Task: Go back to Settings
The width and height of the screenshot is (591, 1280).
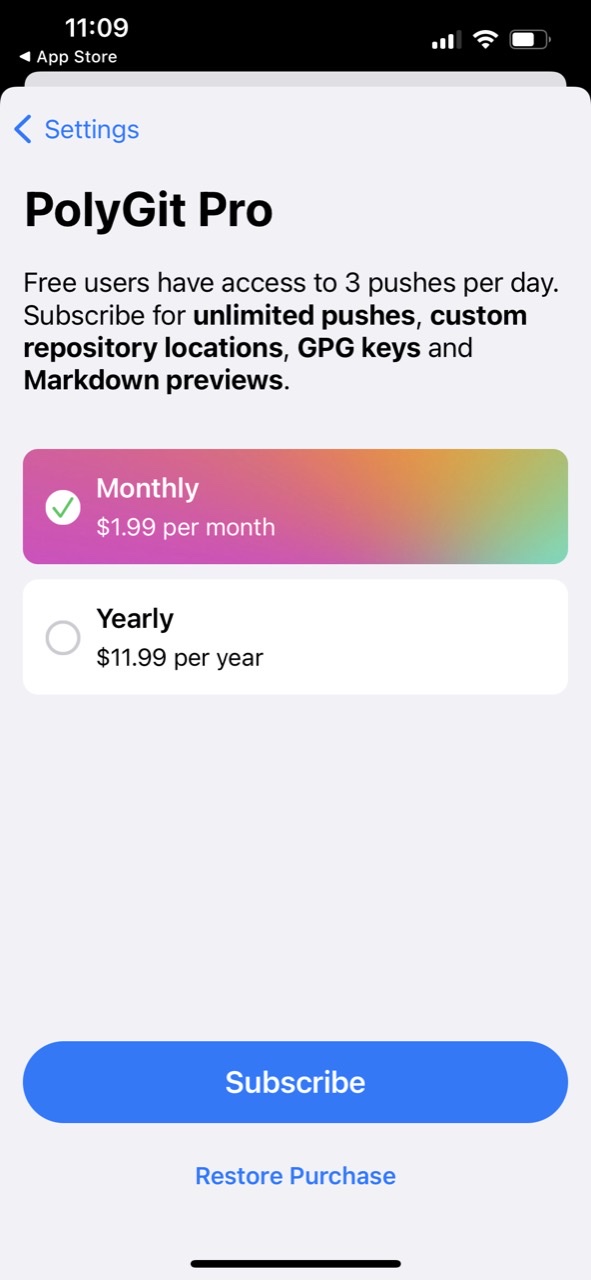Action: pos(77,129)
